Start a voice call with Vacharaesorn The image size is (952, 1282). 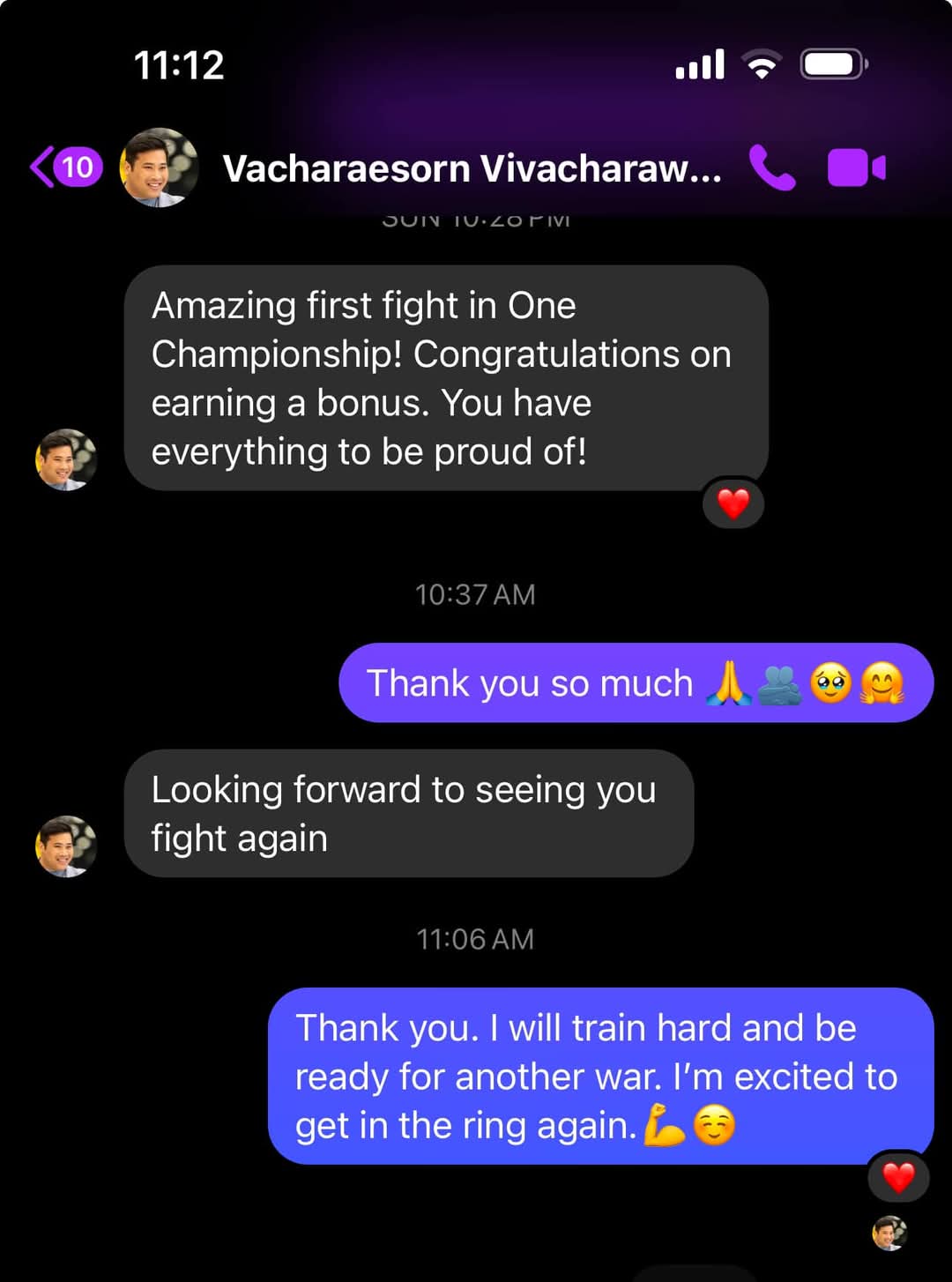click(x=772, y=168)
